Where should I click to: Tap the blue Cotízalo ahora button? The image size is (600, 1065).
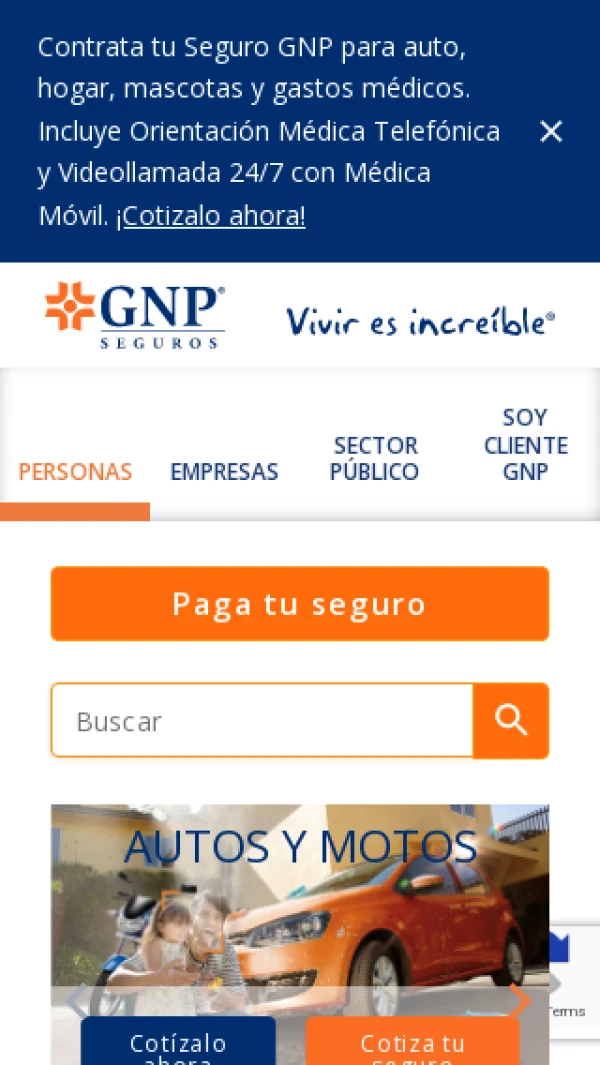(178, 1045)
